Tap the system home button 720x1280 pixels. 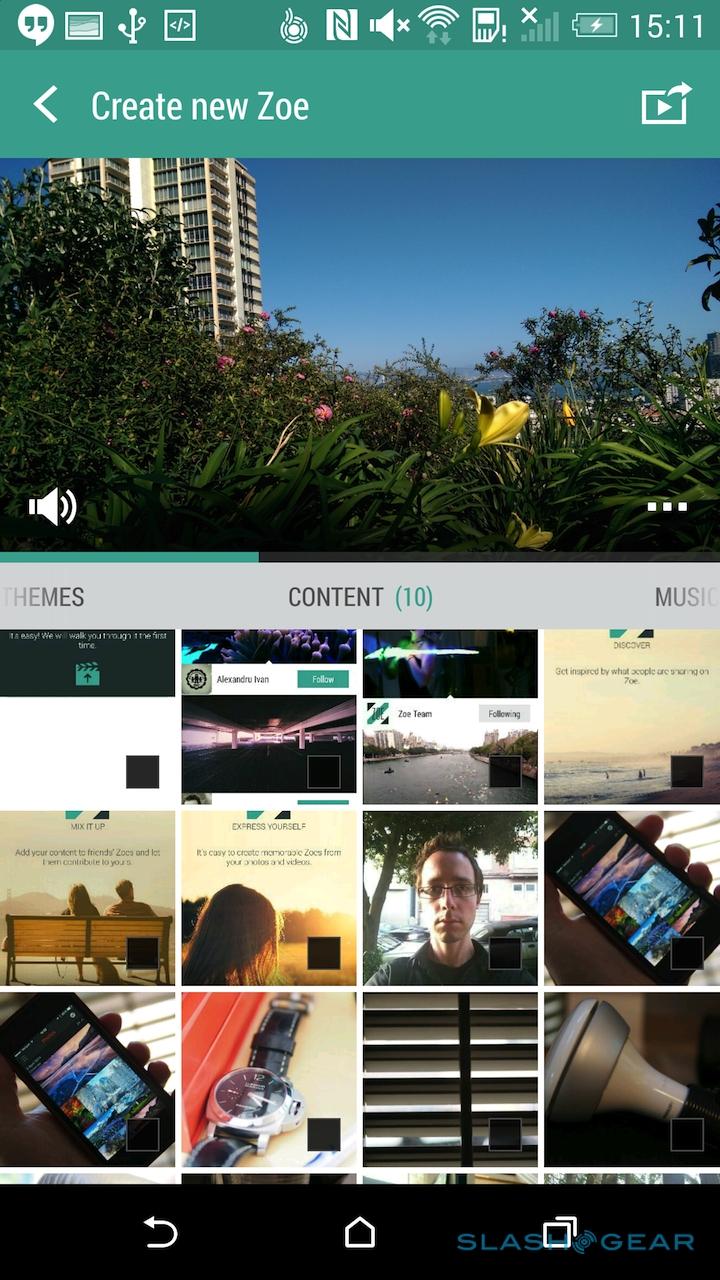pyautogui.click(x=360, y=1233)
